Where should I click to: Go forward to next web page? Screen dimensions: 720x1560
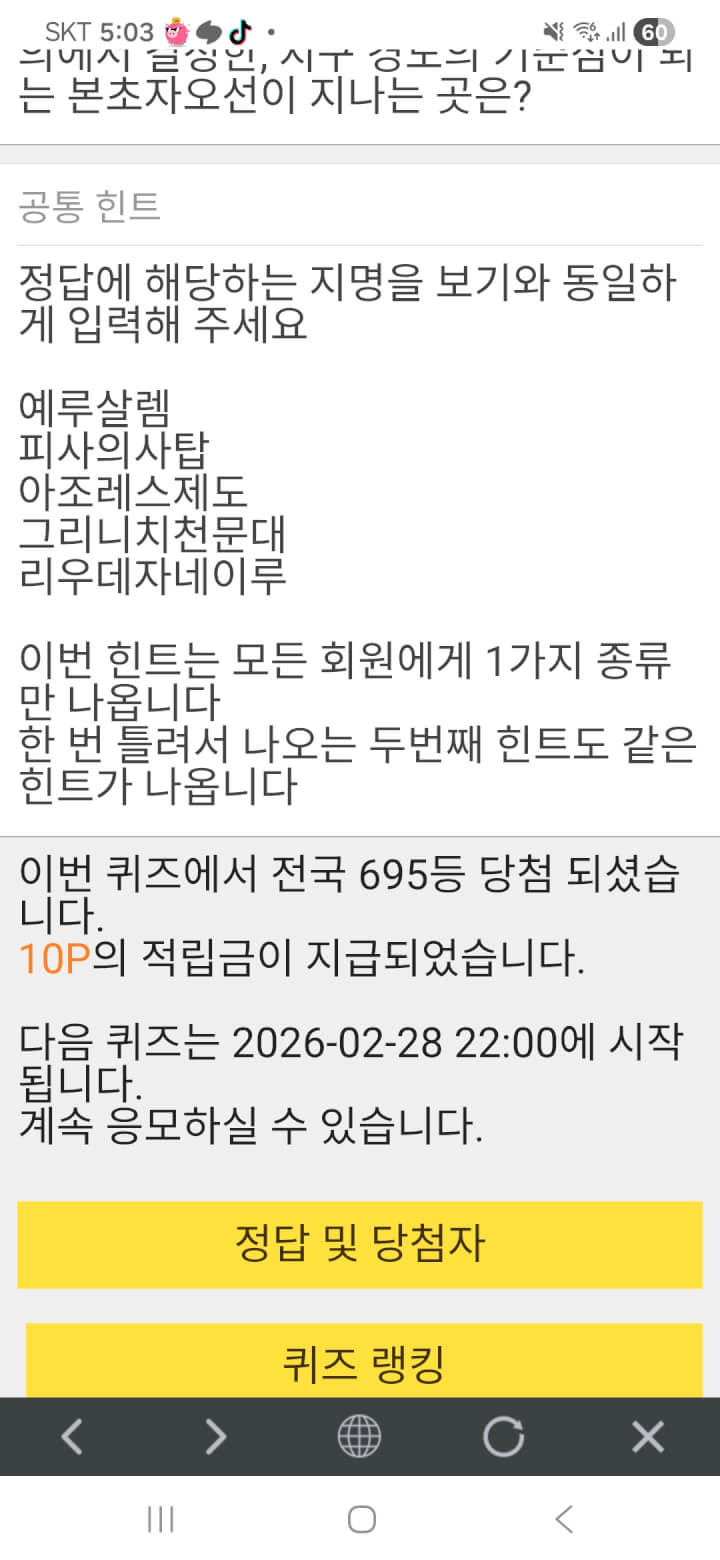pyautogui.click(x=216, y=1437)
